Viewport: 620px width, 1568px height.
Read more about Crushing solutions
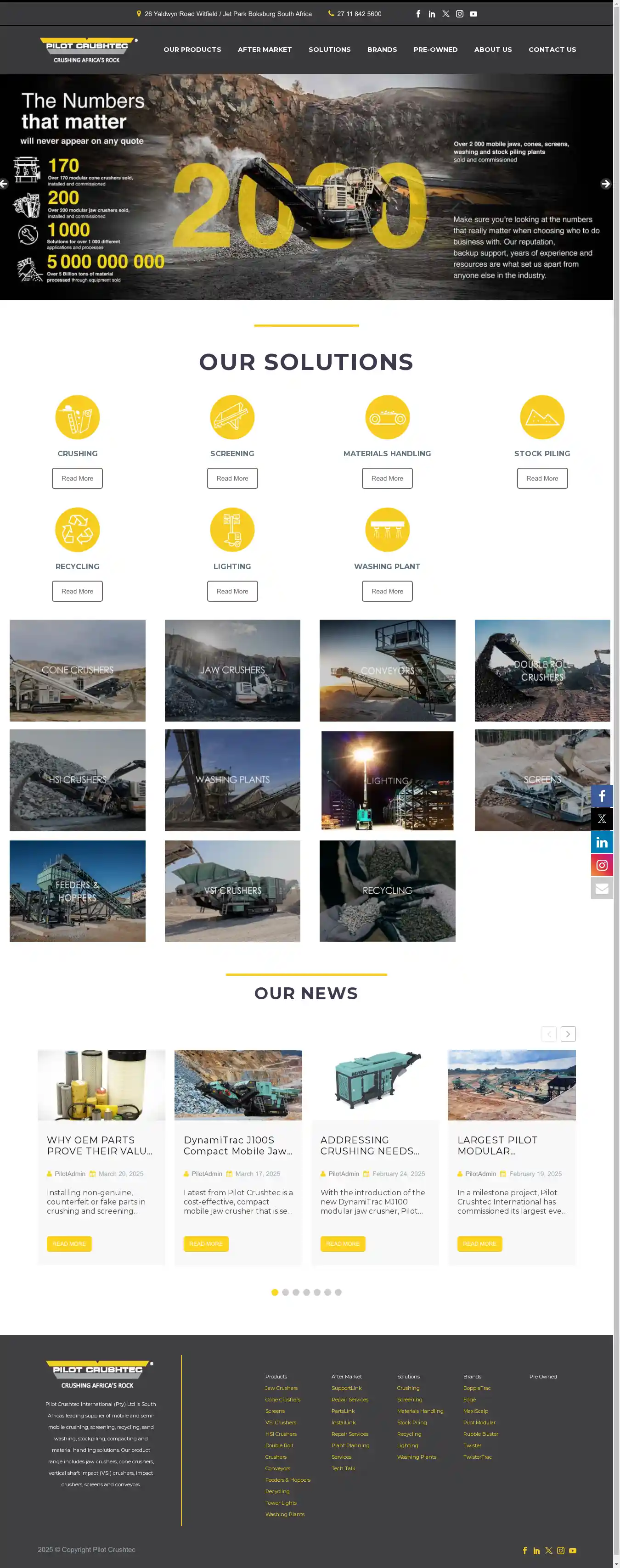click(x=77, y=478)
